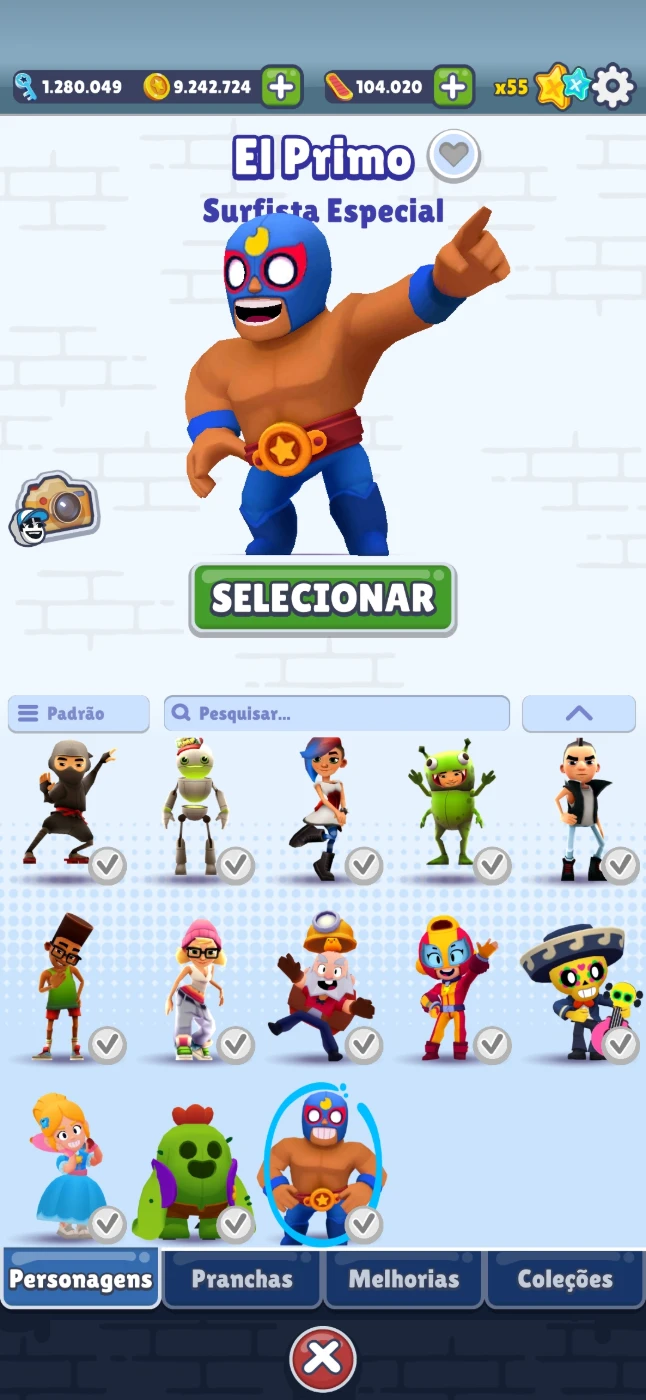
Task: Open the Coleções tab
Action: [565, 1278]
